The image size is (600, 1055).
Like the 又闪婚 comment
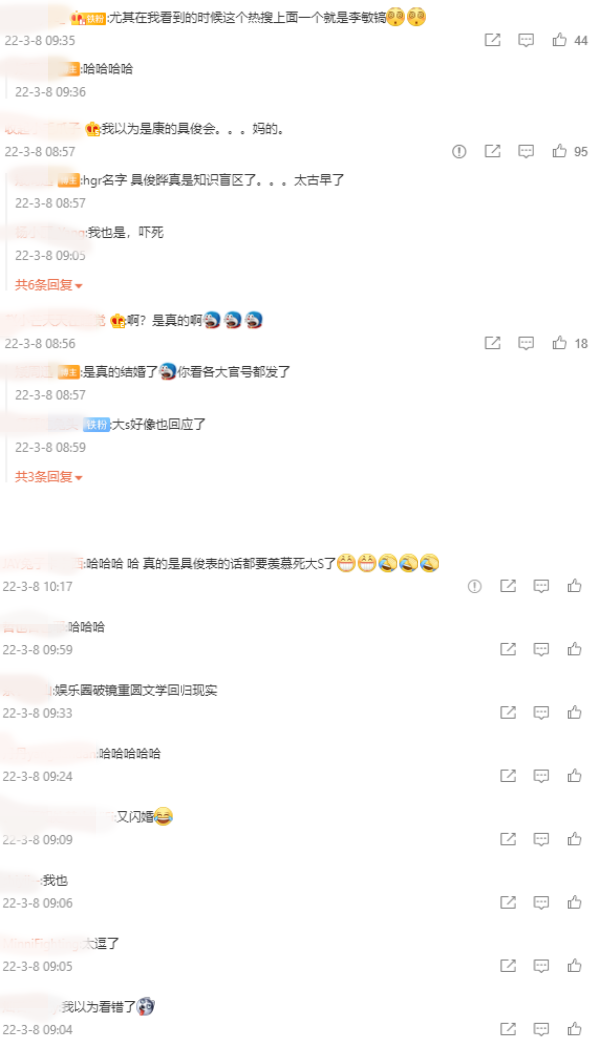coord(574,839)
